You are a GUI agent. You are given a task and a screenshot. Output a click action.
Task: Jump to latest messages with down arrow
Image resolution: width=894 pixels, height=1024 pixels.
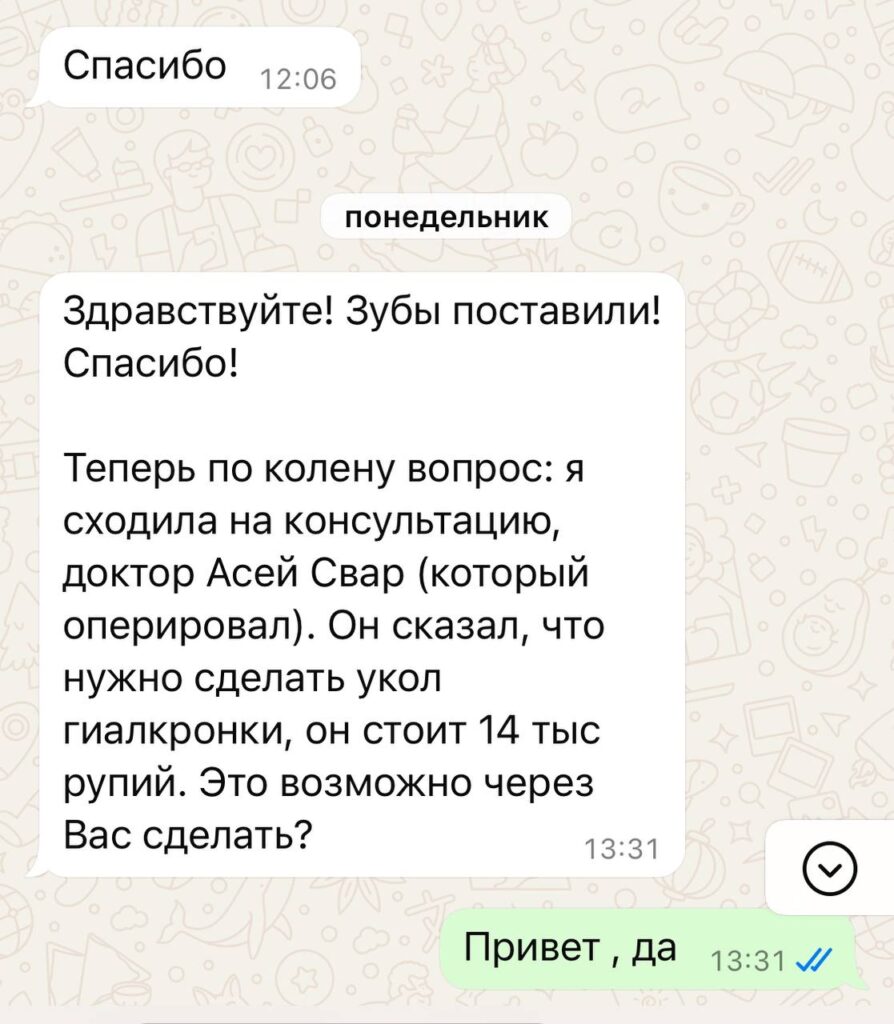(x=830, y=869)
